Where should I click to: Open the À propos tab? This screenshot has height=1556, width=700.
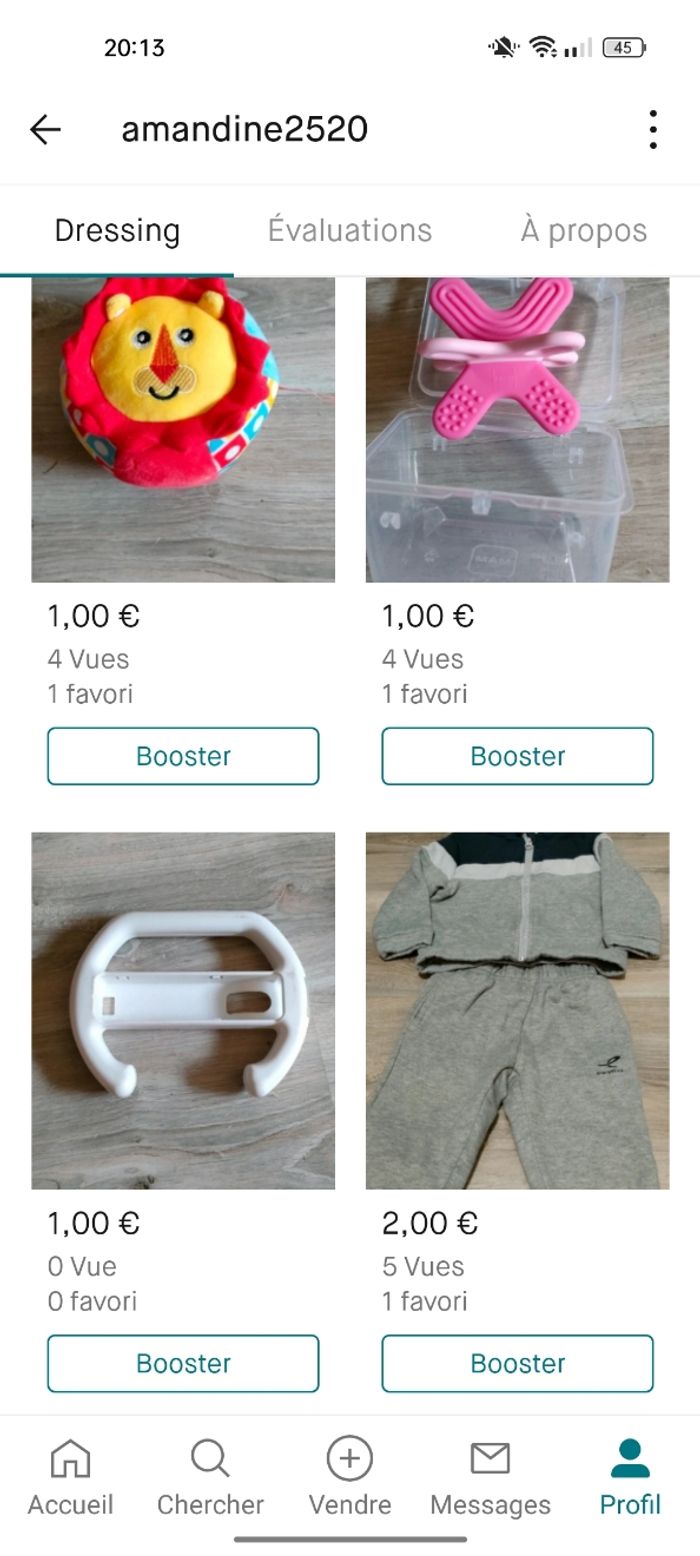(583, 230)
